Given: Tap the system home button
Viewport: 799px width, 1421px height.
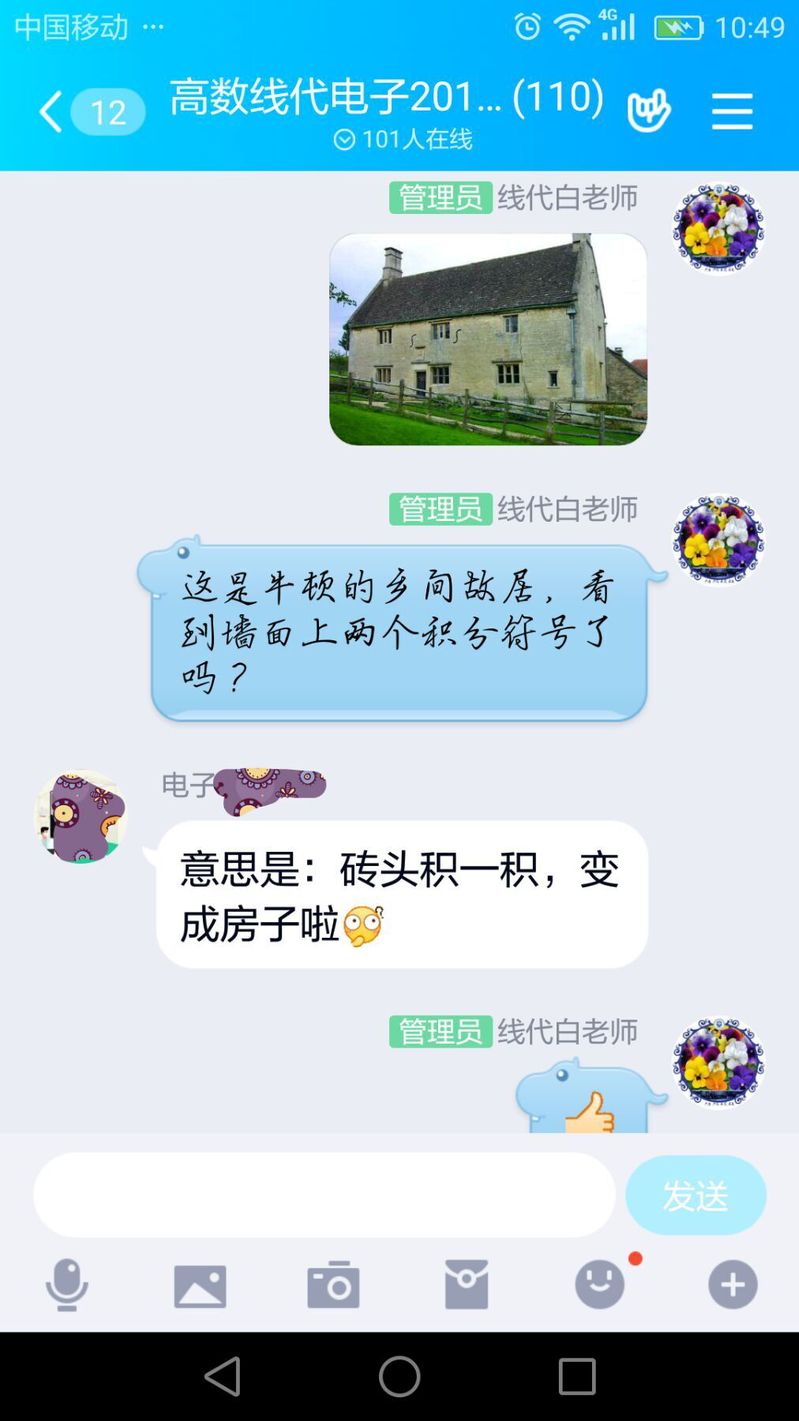Looking at the screenshot, I should click(x=399, y=1376).
